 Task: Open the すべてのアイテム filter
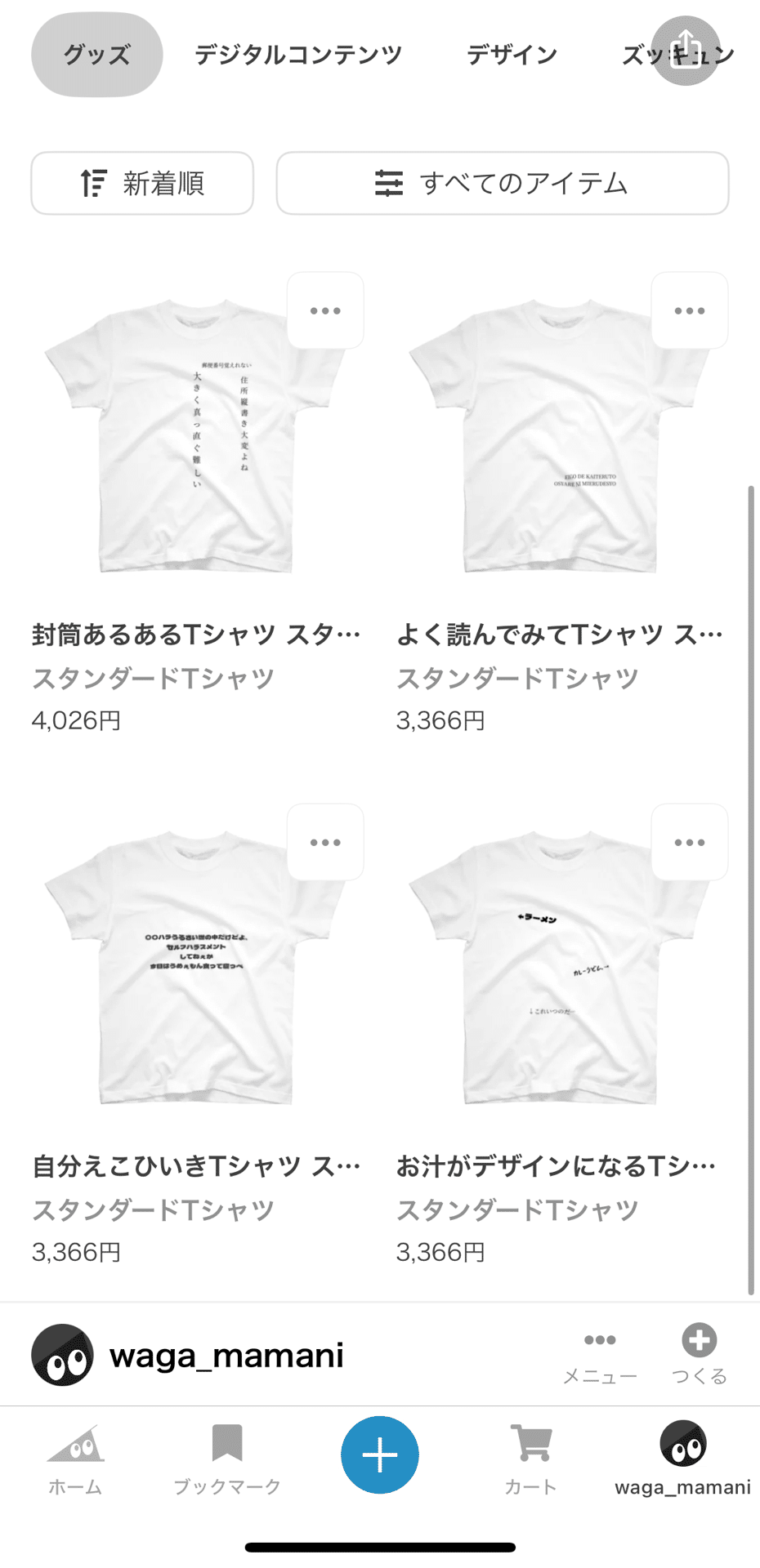click(502, 183)
